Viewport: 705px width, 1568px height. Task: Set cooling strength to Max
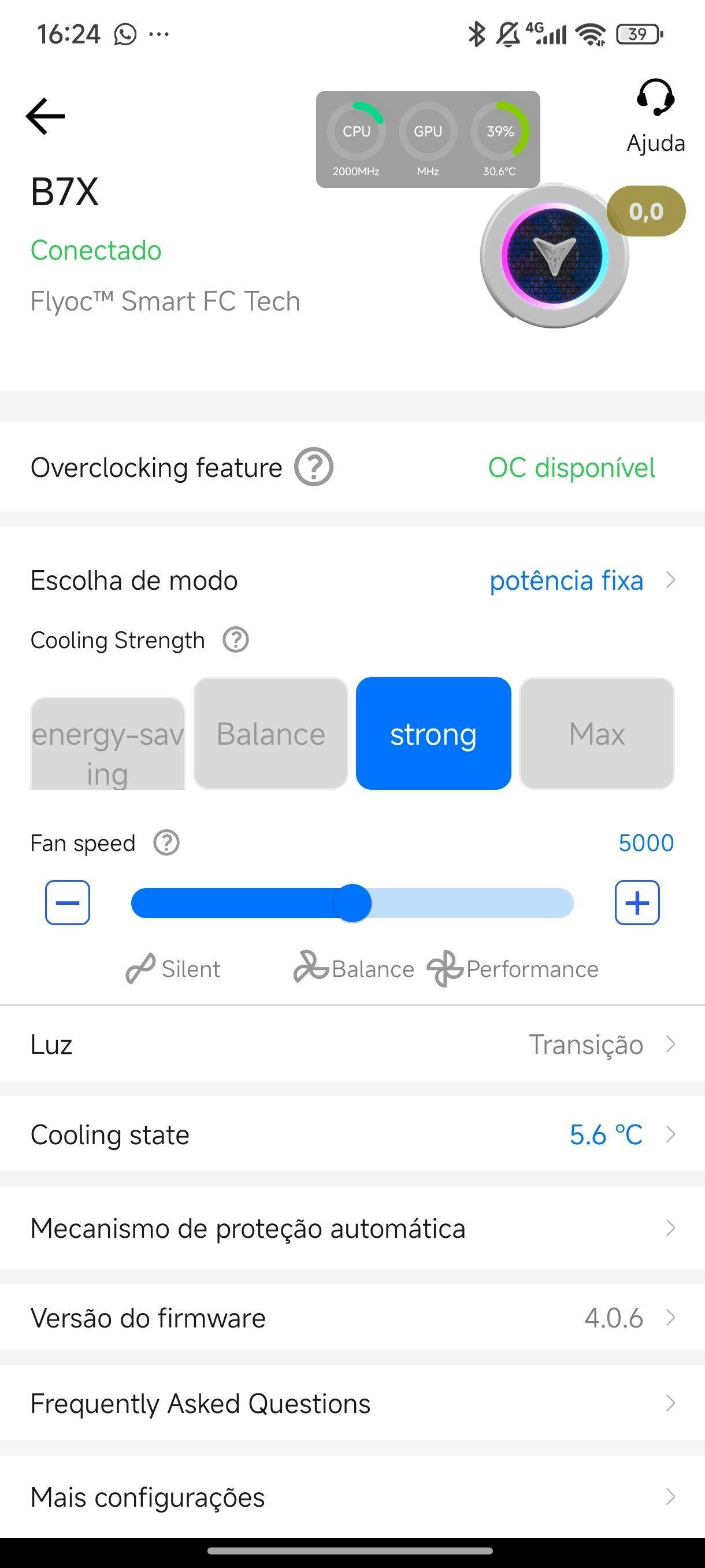(x=597, y=734)
